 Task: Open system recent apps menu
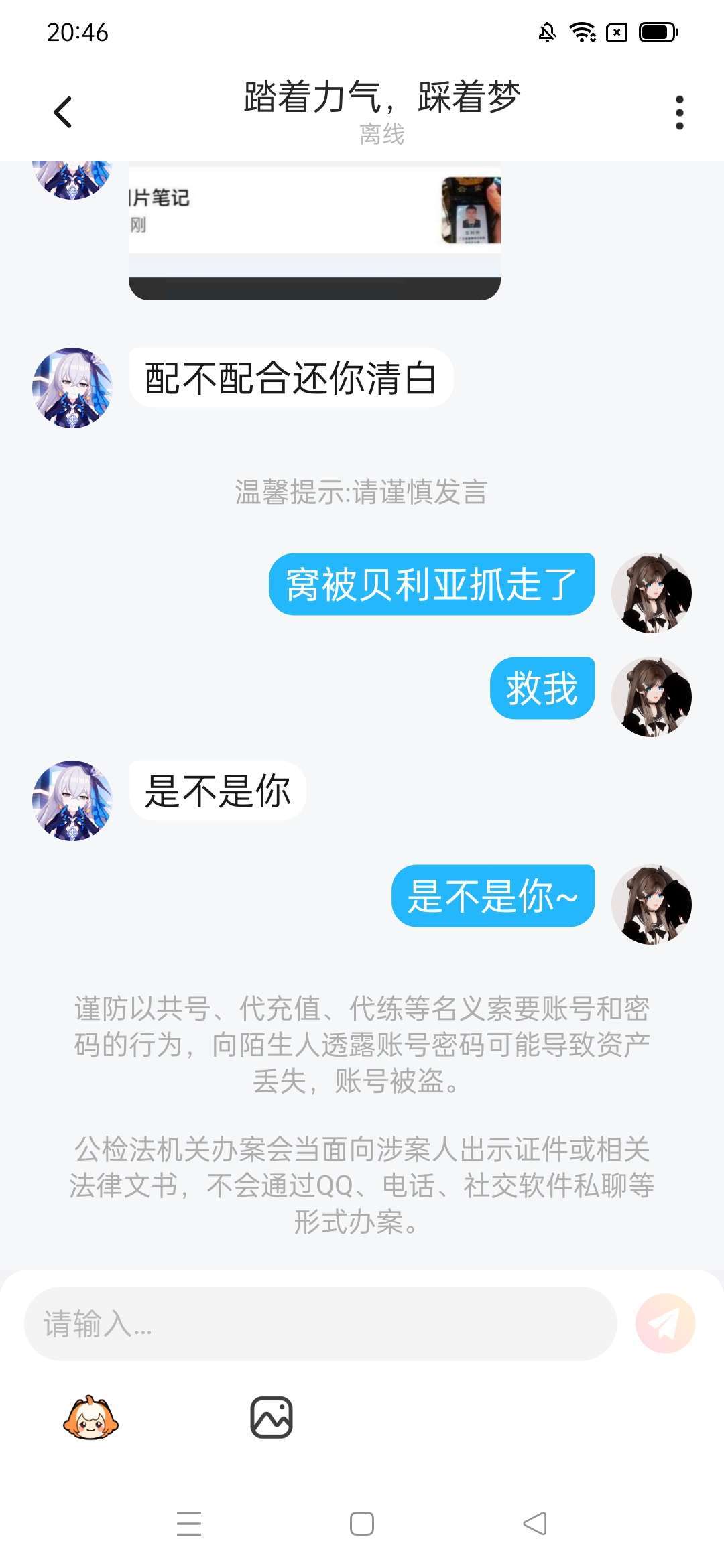tap(189, 1523)
